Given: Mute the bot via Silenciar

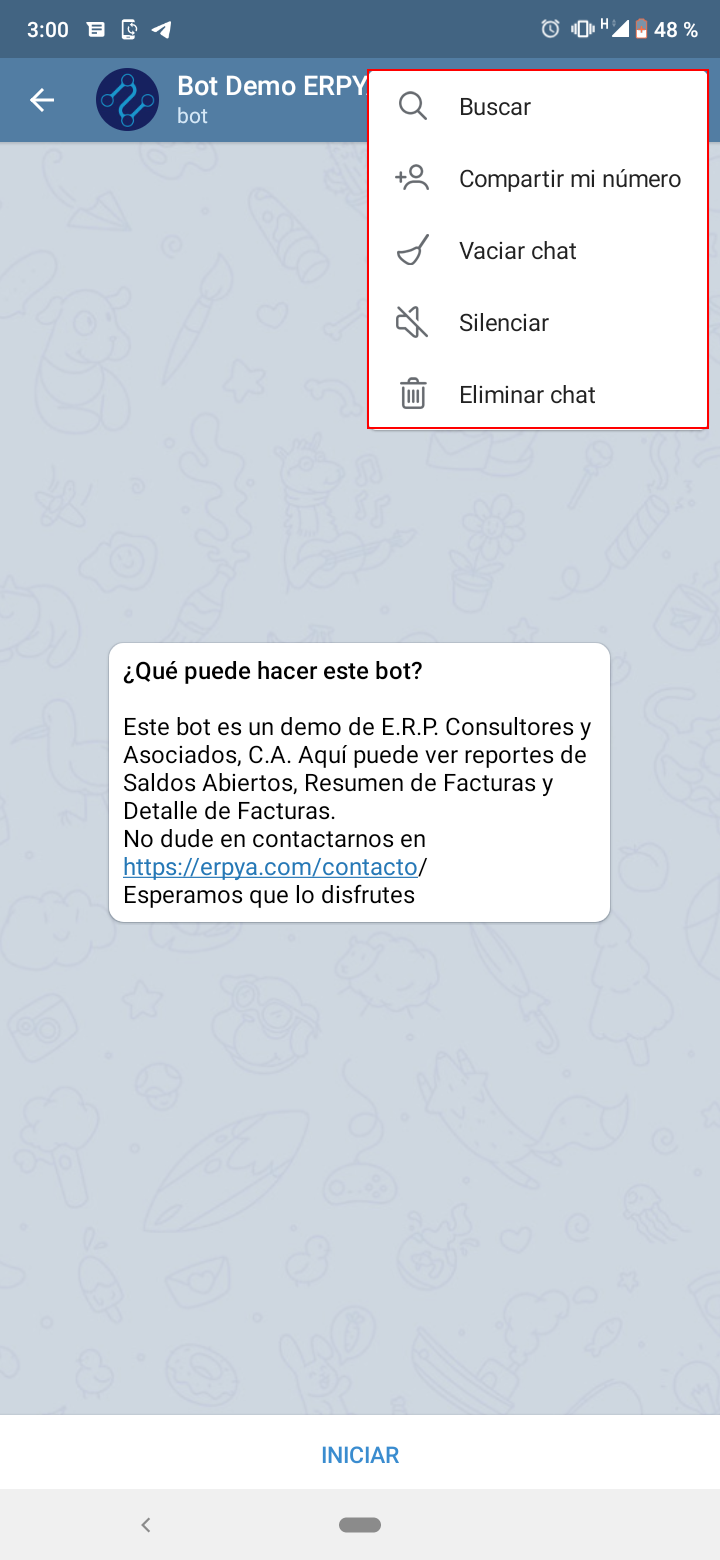Looking at the screenshot, I should [503, 322].
